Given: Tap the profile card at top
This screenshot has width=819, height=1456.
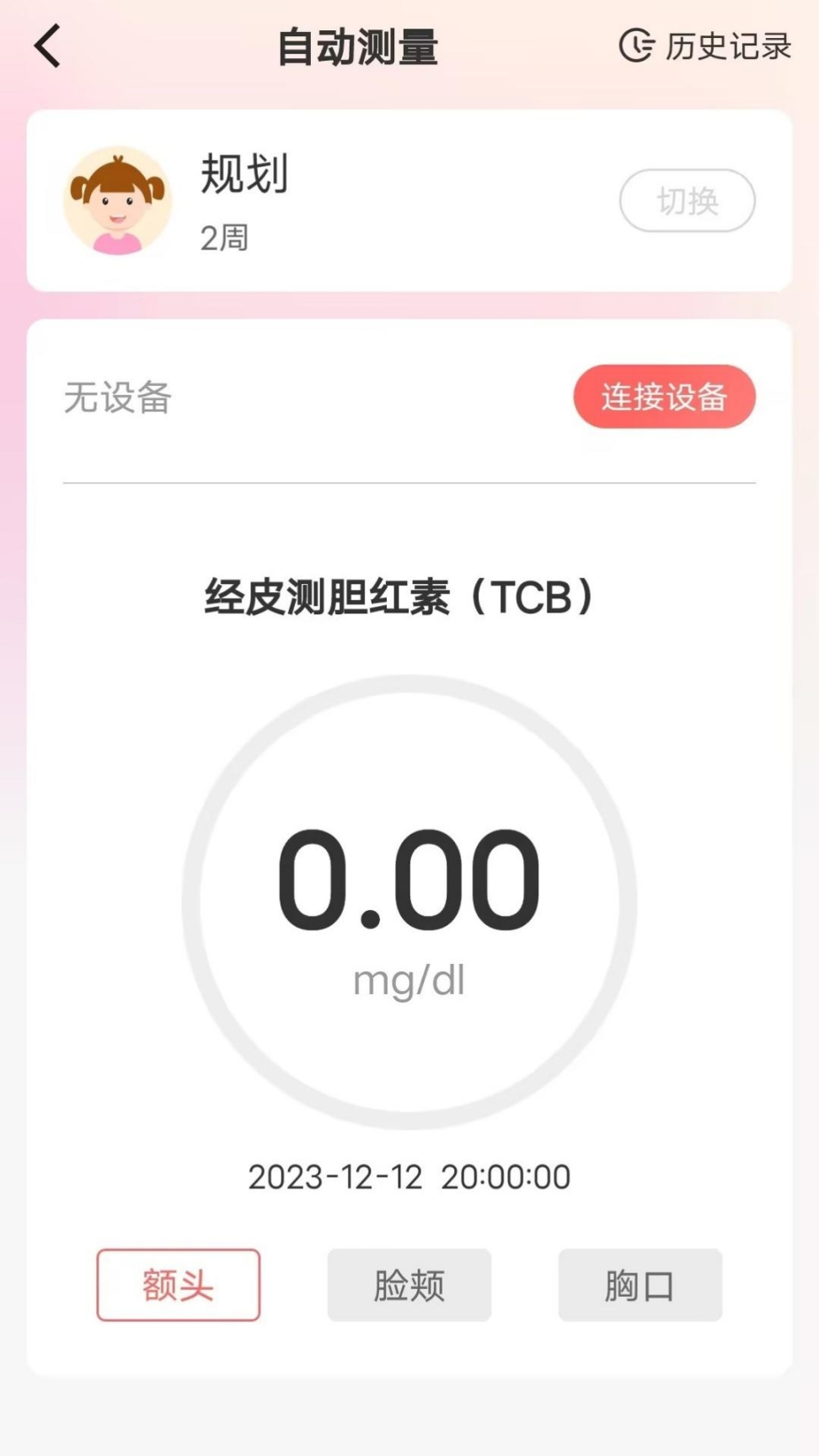Looking at the screenshot, I should click(409, 201).
